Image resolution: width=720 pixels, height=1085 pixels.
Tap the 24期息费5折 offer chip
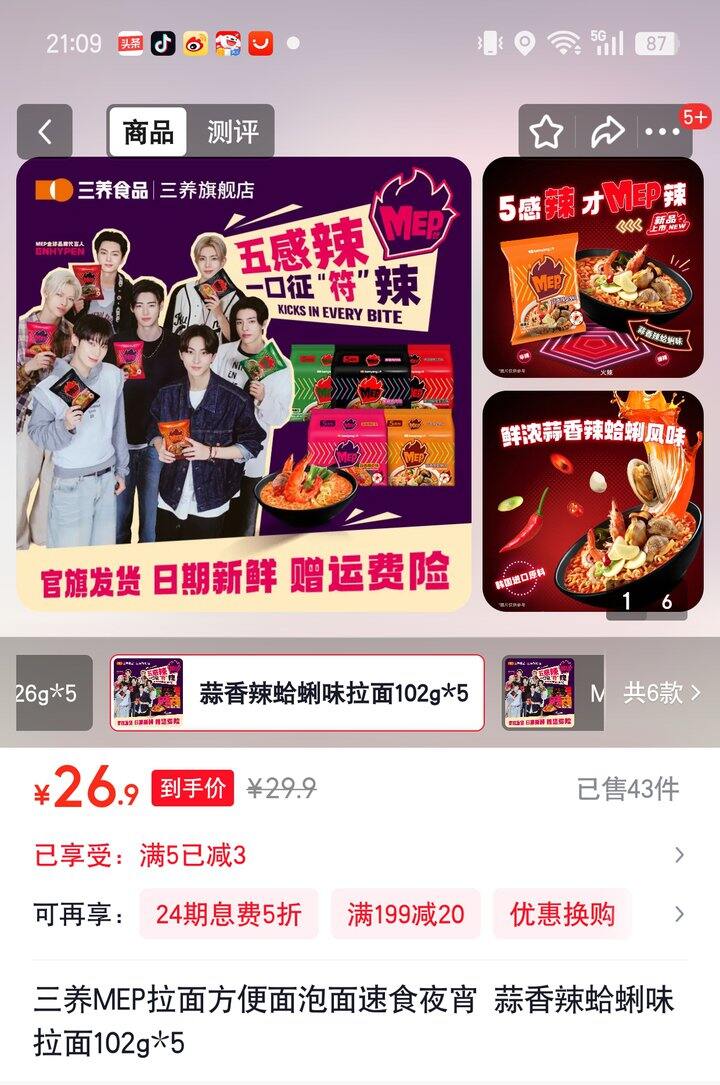(x=228, y=914)
